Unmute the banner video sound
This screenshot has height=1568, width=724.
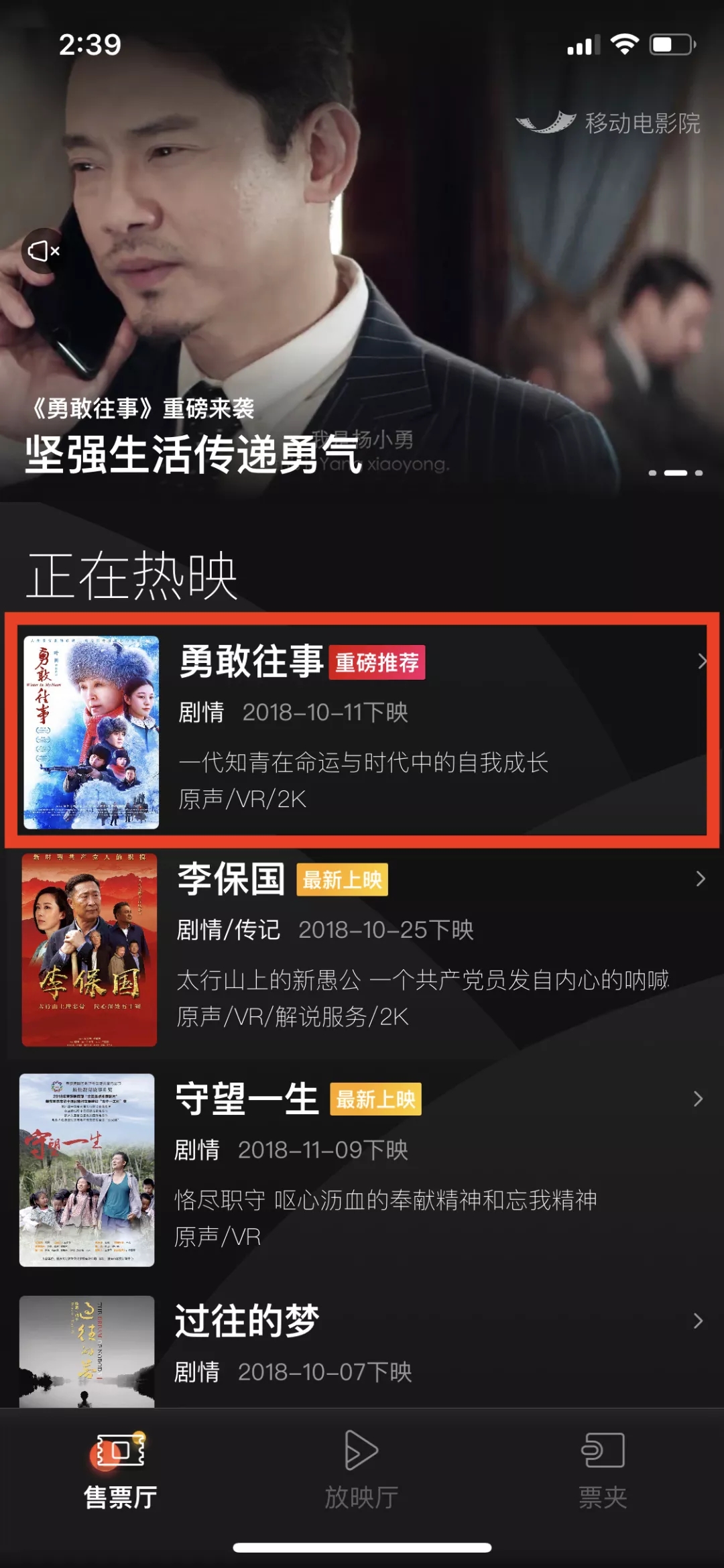click(x=44, y=251)
